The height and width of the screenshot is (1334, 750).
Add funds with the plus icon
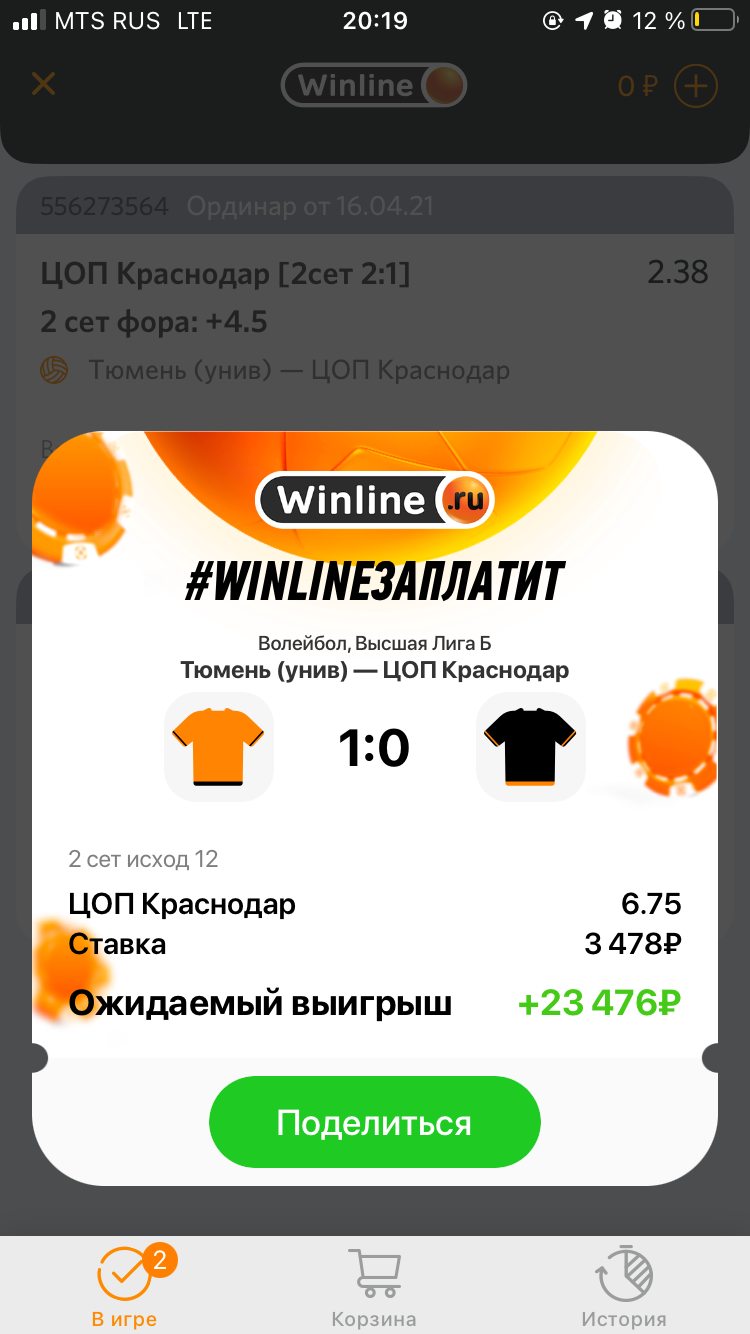pos(696,86)
